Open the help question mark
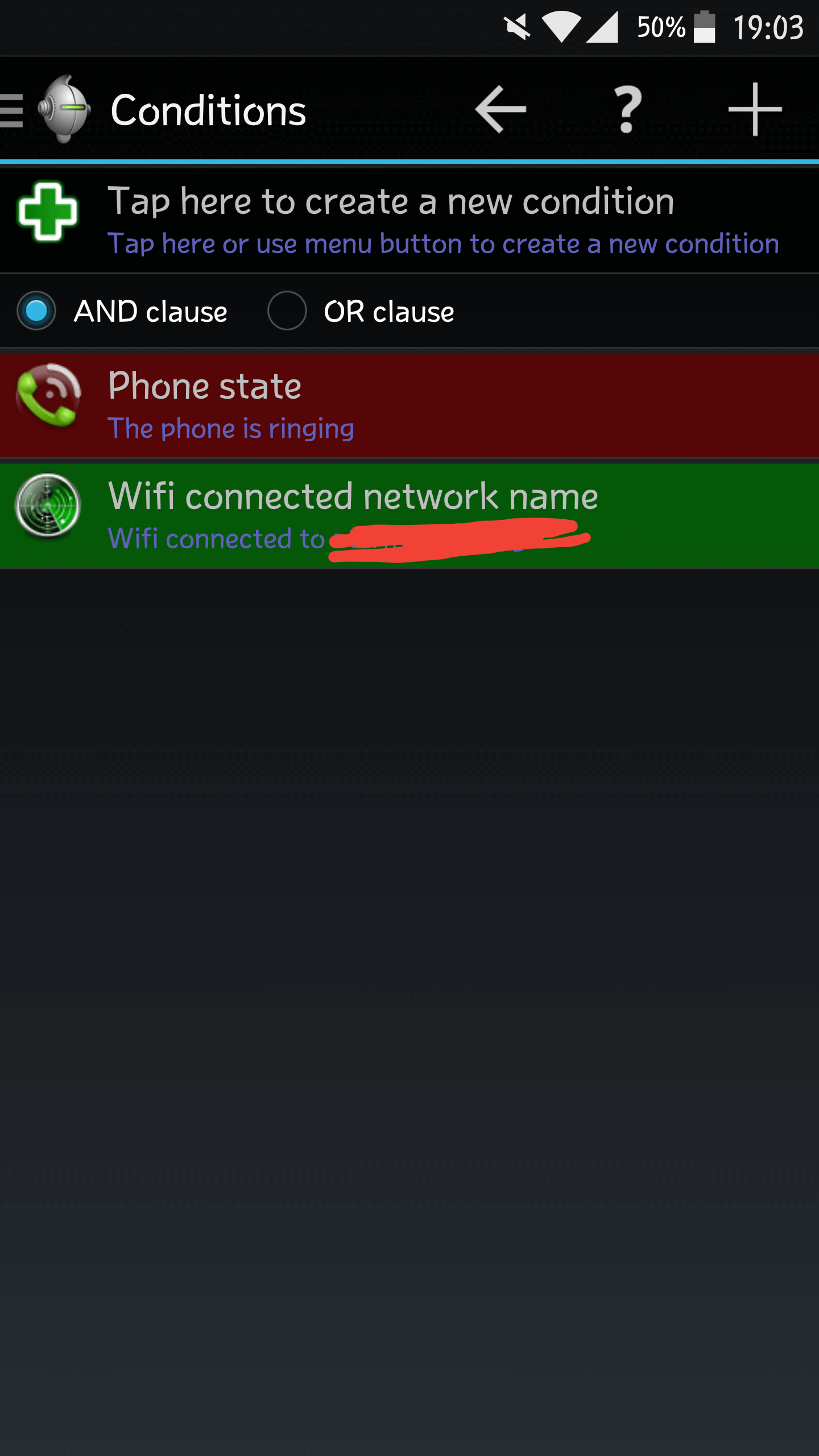Image resolution: width=819 pixels, height=1456 pixels. [628, 110]
